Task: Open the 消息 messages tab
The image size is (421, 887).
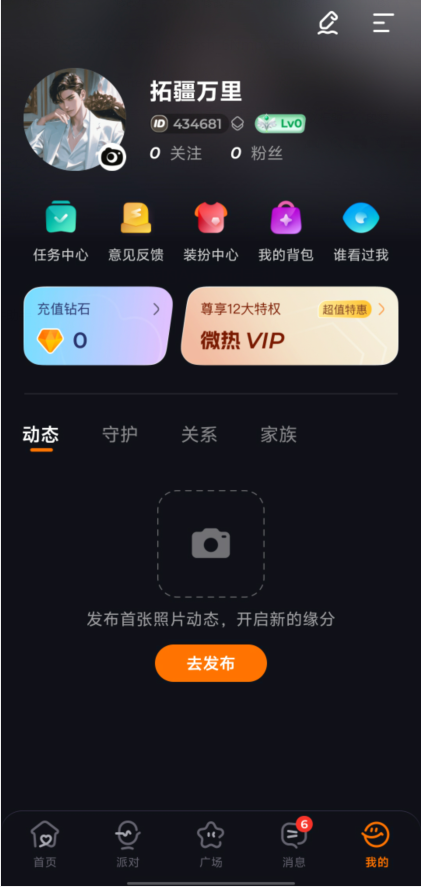Action: [x=294, y=844]
